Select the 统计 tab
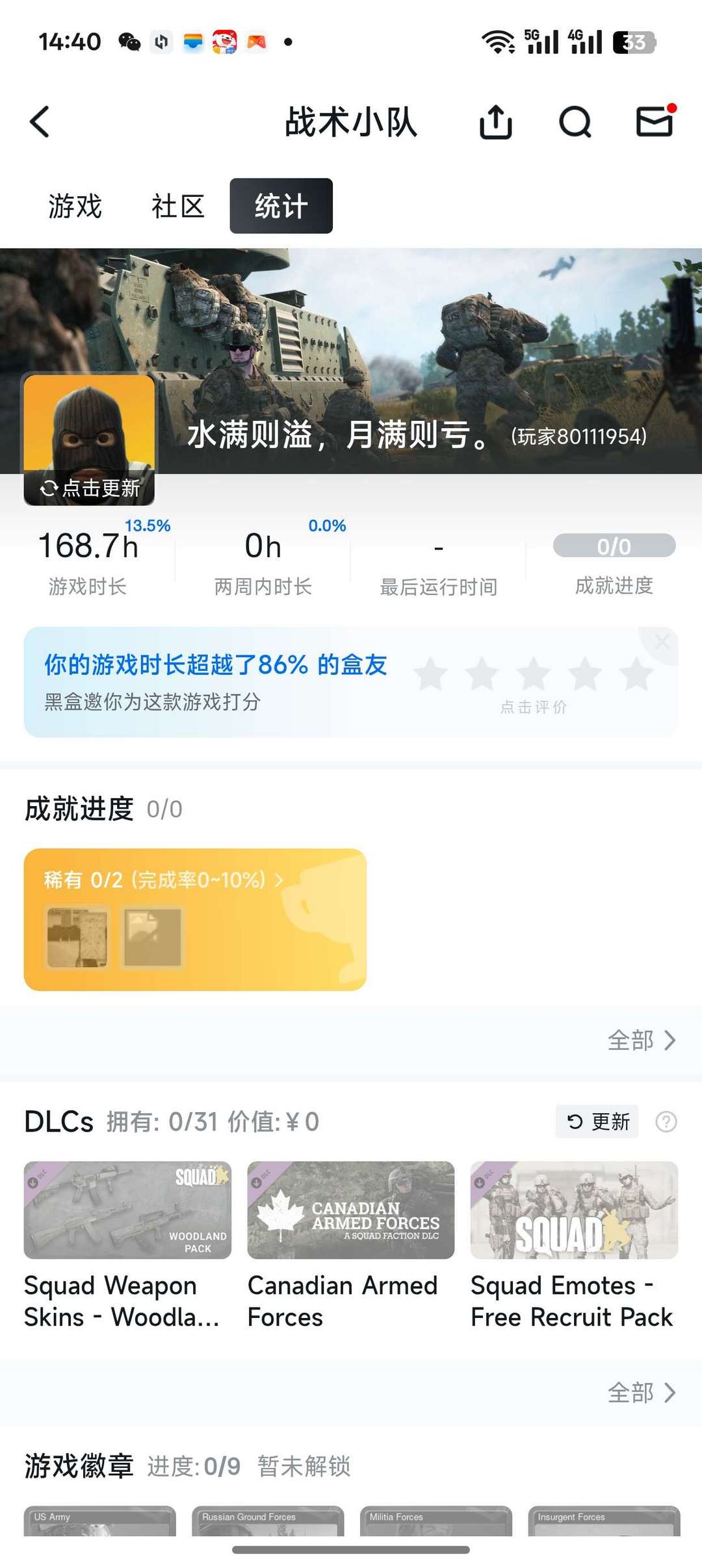Image resolution: width=702 pixels, height=1568 pixels. (x=281, y=207)
